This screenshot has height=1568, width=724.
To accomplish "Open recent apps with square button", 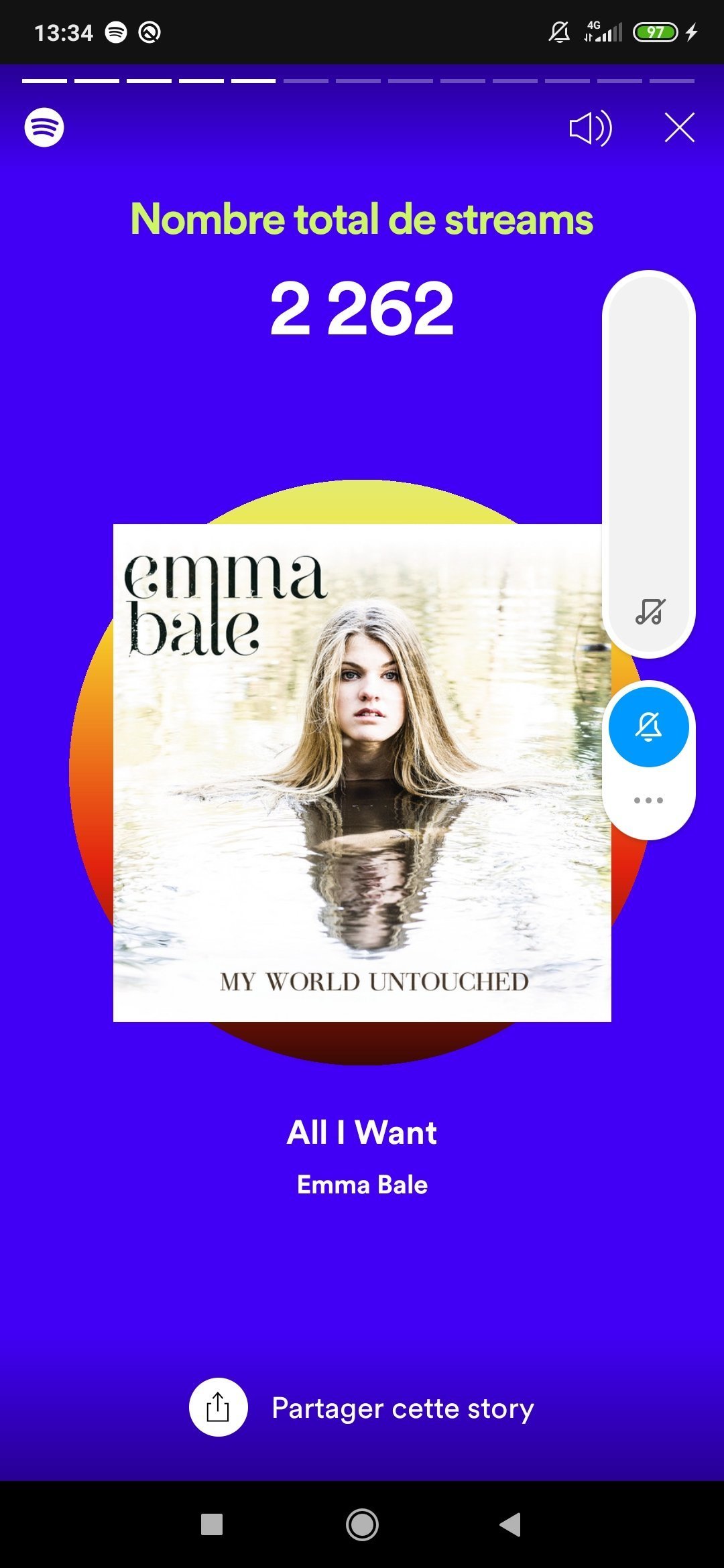I will pos(212,1524).
